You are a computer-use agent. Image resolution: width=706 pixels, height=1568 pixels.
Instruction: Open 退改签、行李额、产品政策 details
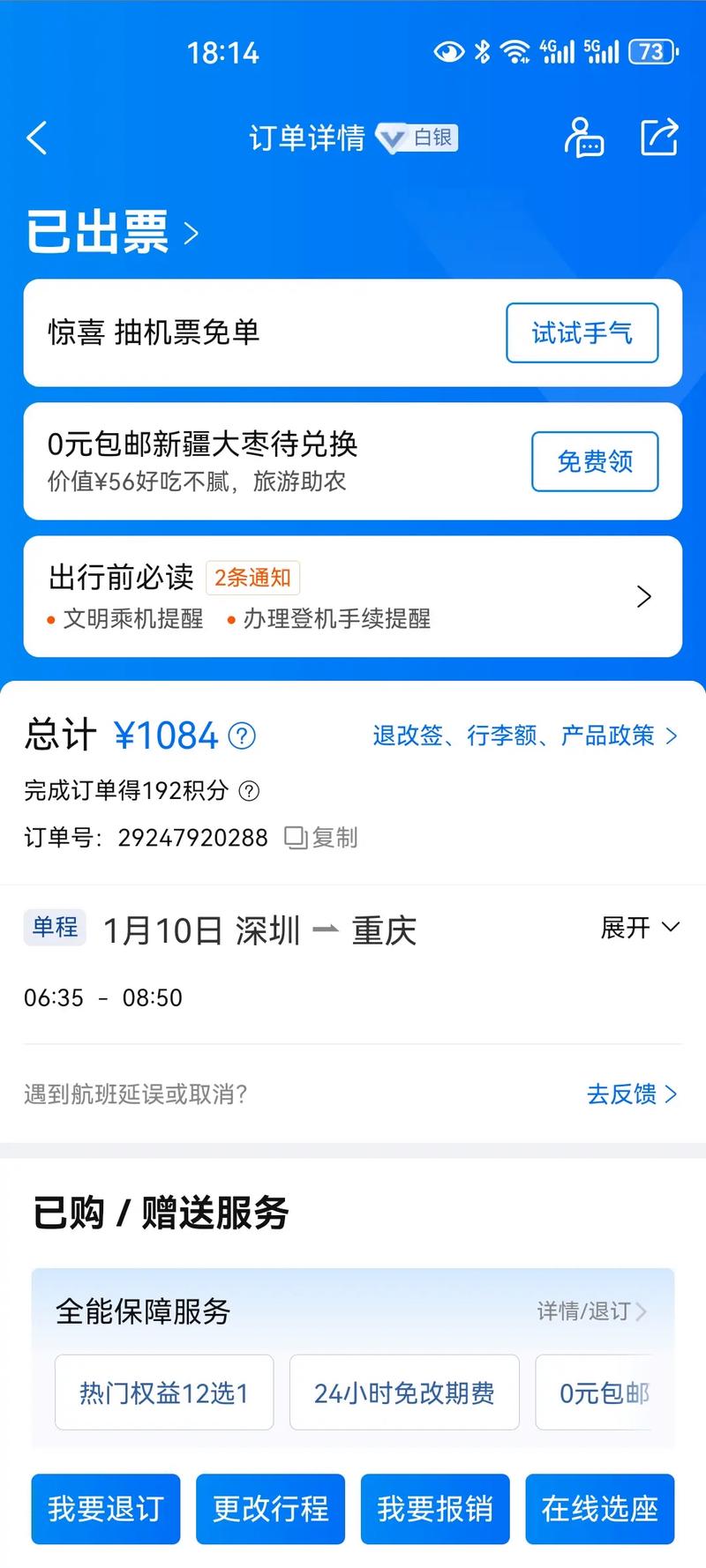[521, 735]
